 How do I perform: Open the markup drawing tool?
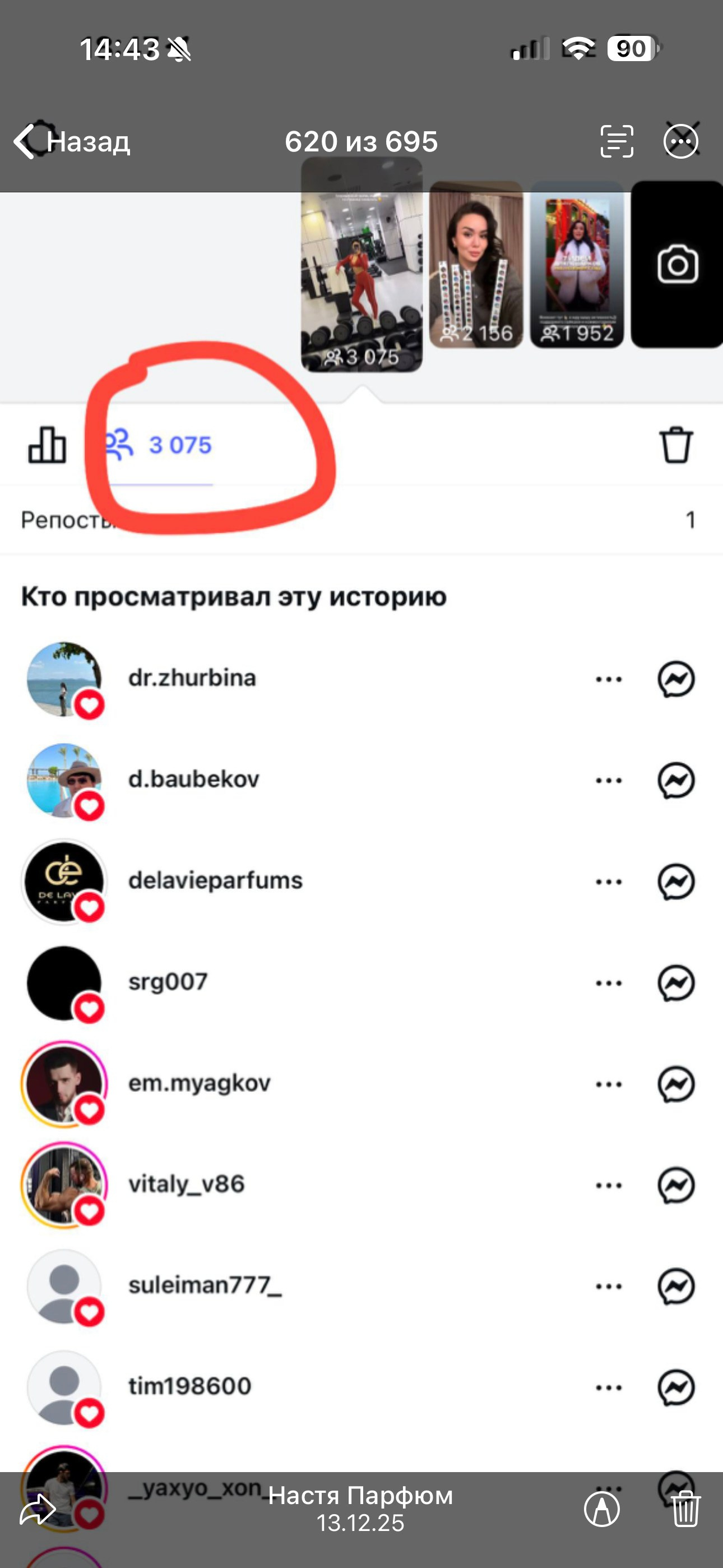(x=601, y=1510)
